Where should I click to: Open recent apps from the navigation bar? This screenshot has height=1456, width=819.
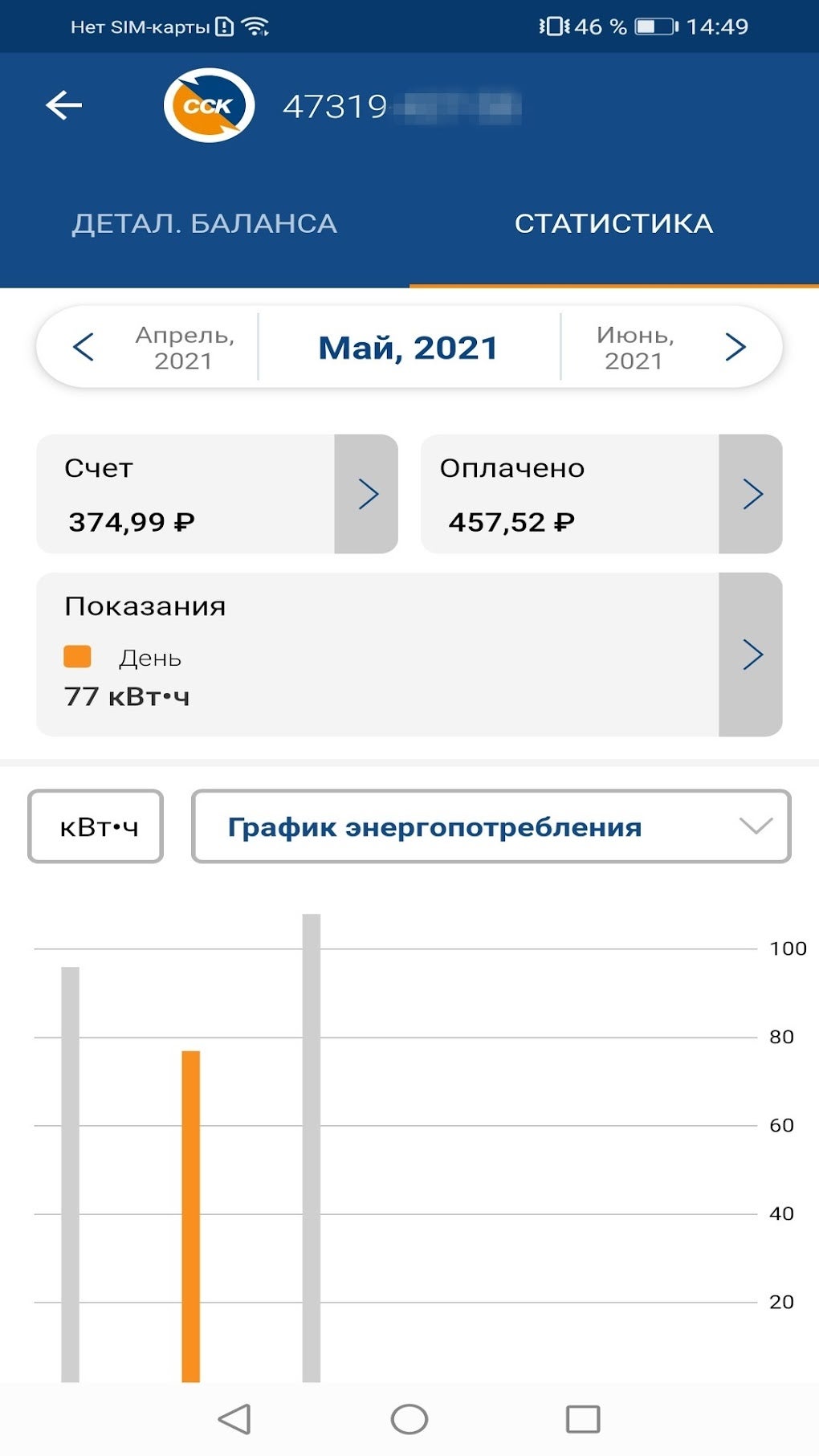point(583,1419)
